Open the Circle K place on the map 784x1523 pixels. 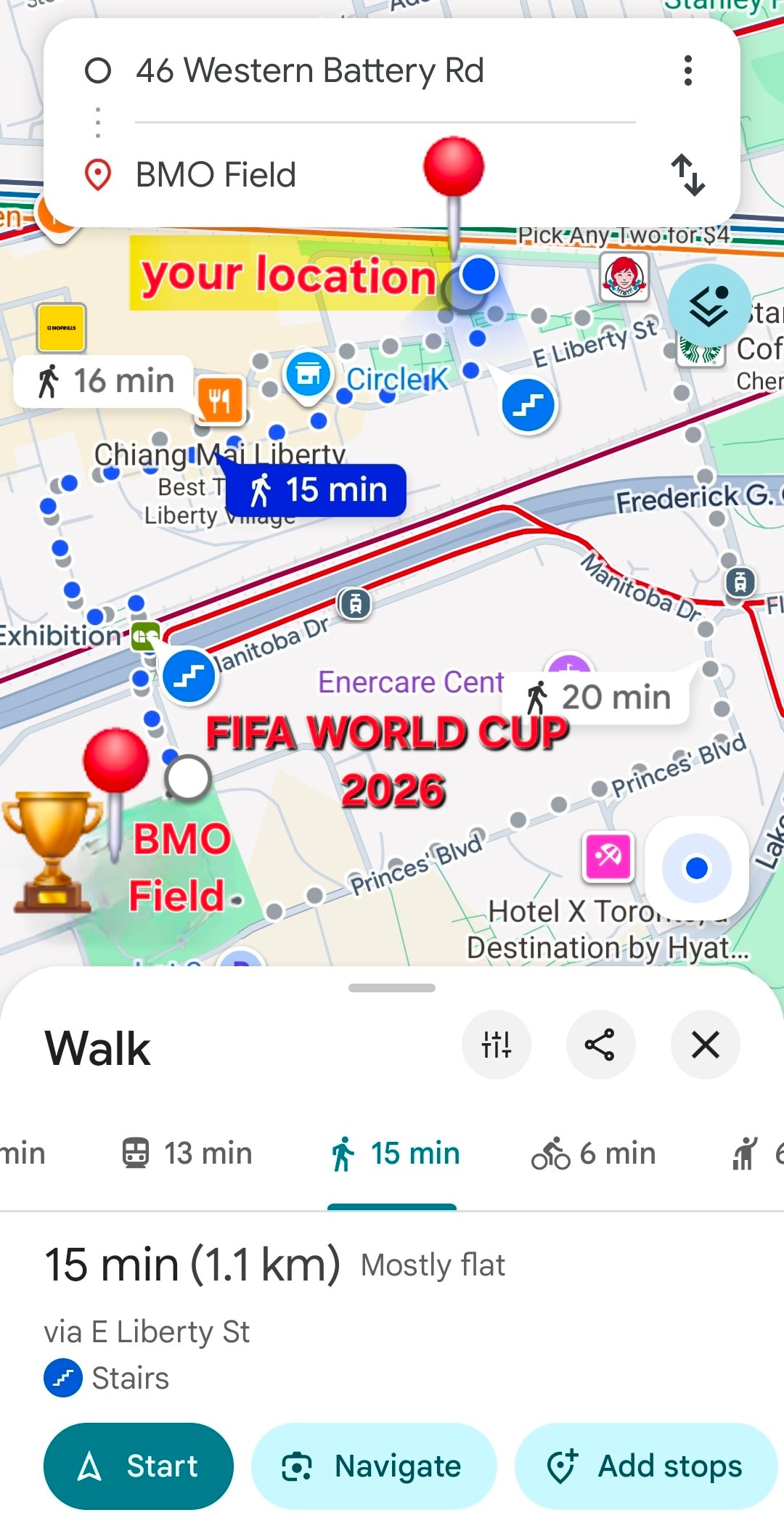[309, 375]
